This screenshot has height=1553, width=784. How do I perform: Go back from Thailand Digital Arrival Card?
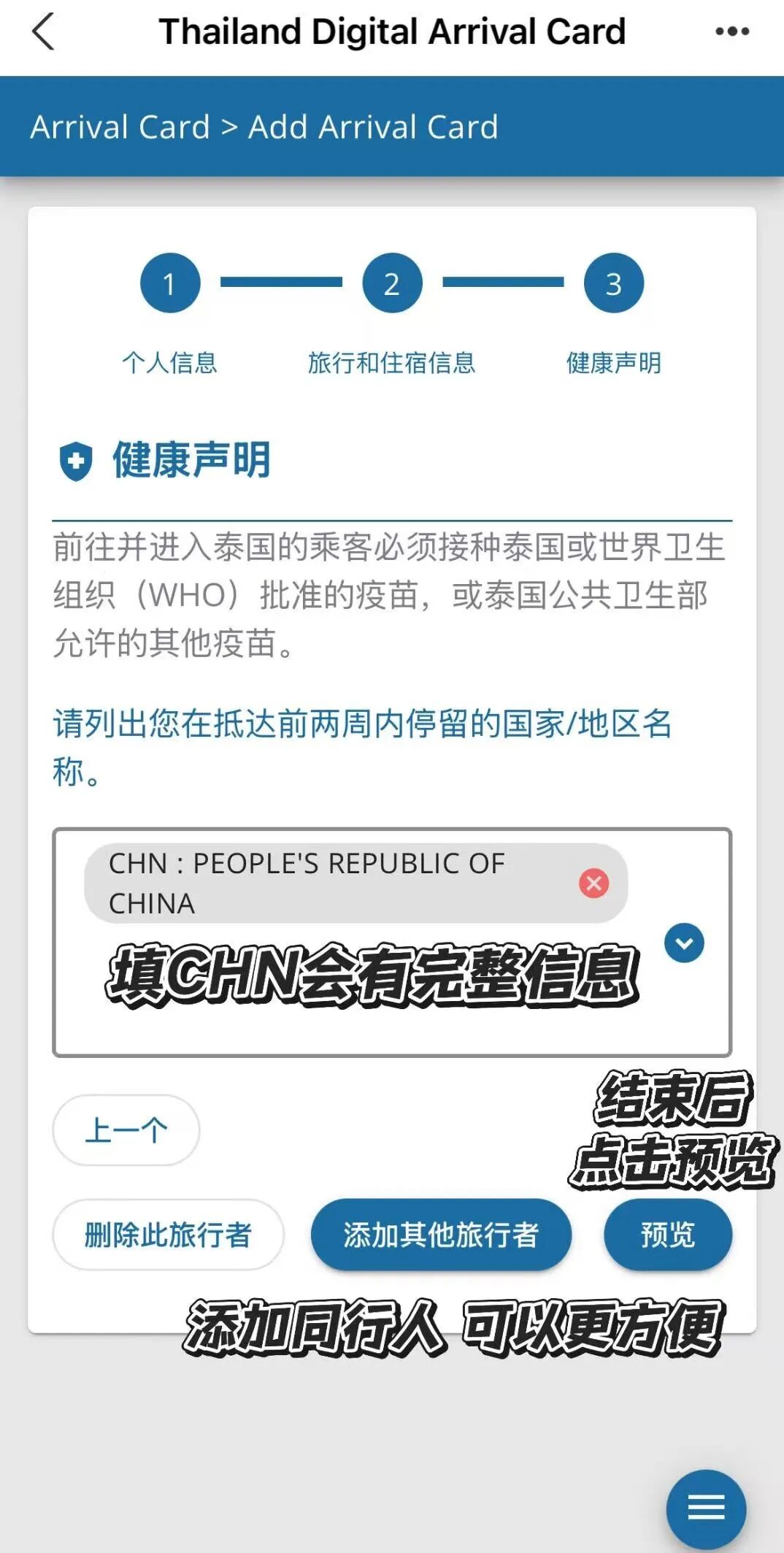click(x=44, y=32)
